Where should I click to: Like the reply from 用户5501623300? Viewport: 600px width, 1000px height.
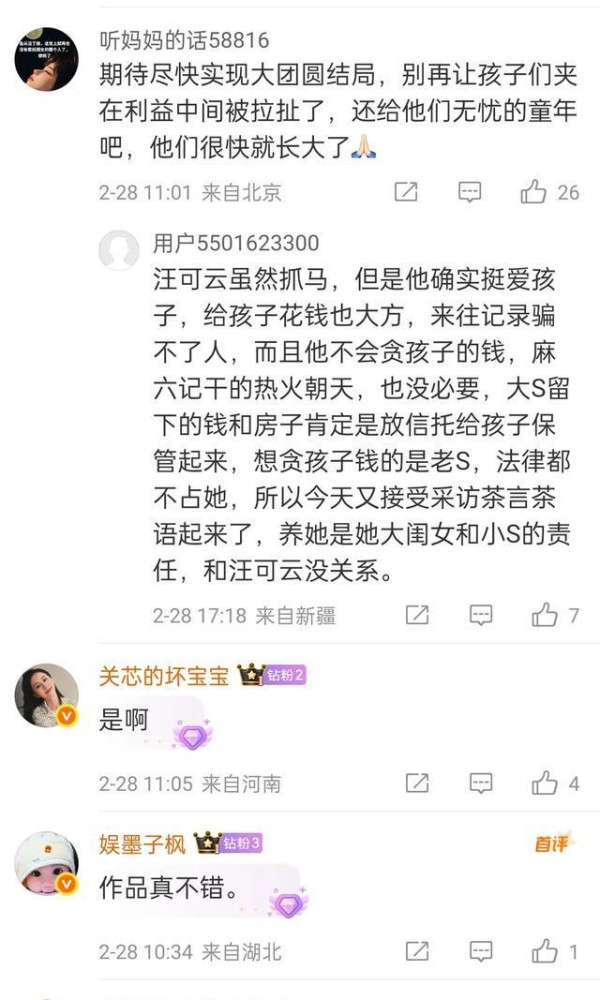545,616
